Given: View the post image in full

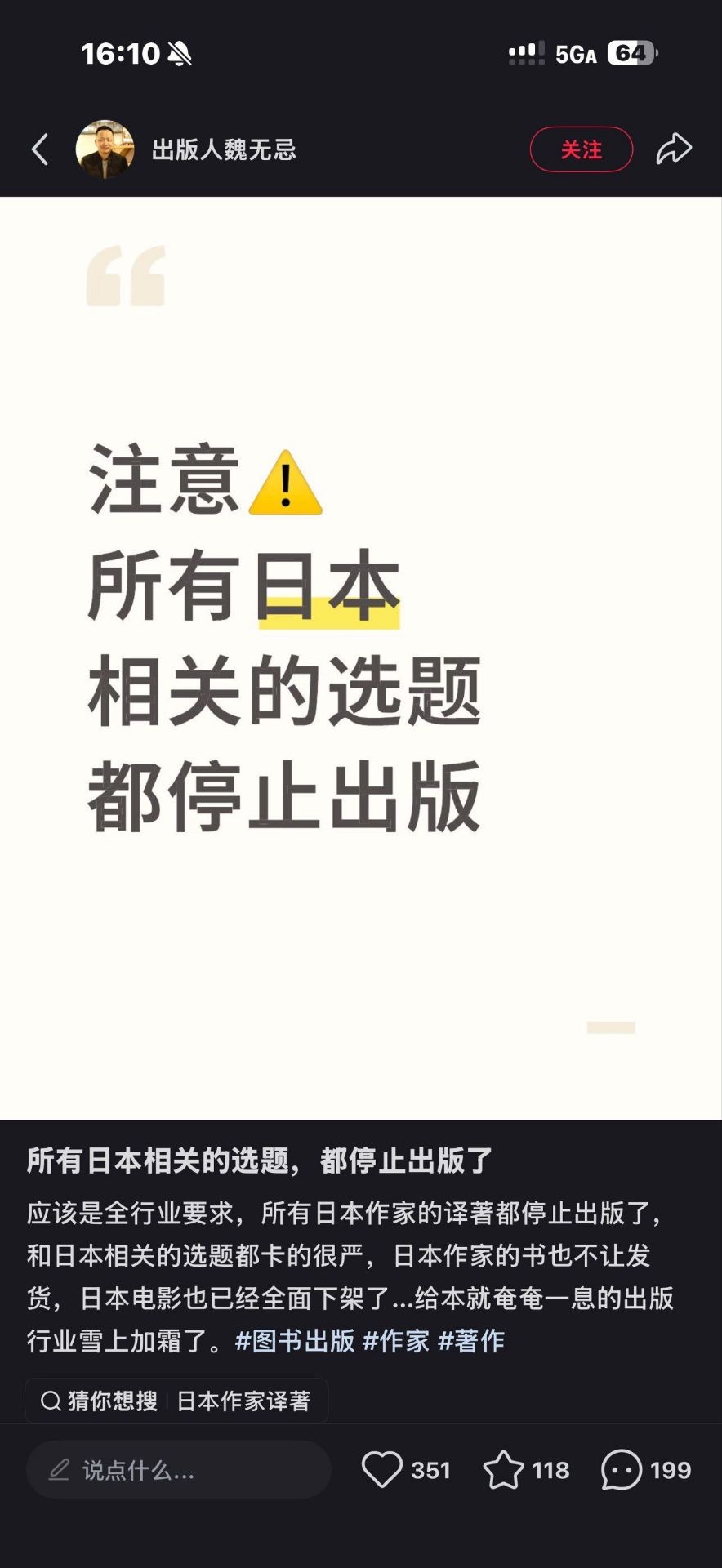Looking at the screenshot, I should click(x=361, y=658).
